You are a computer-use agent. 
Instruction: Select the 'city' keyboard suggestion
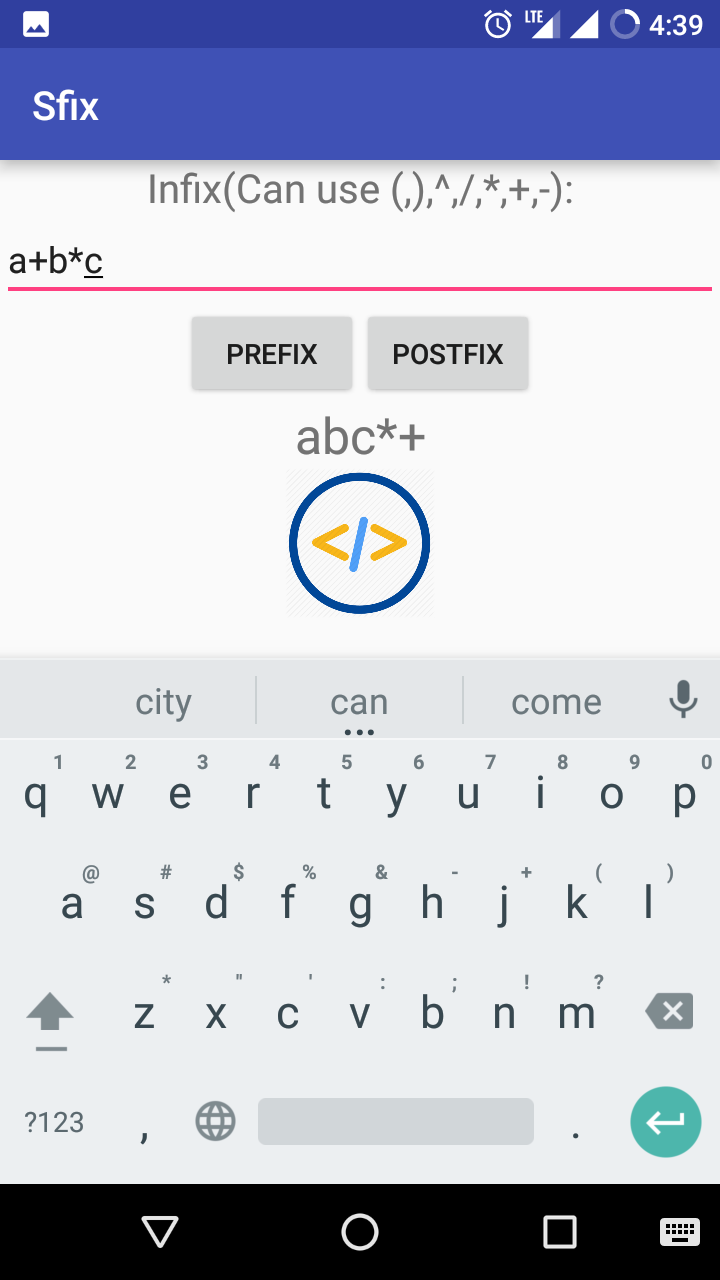tap(163, 701)
